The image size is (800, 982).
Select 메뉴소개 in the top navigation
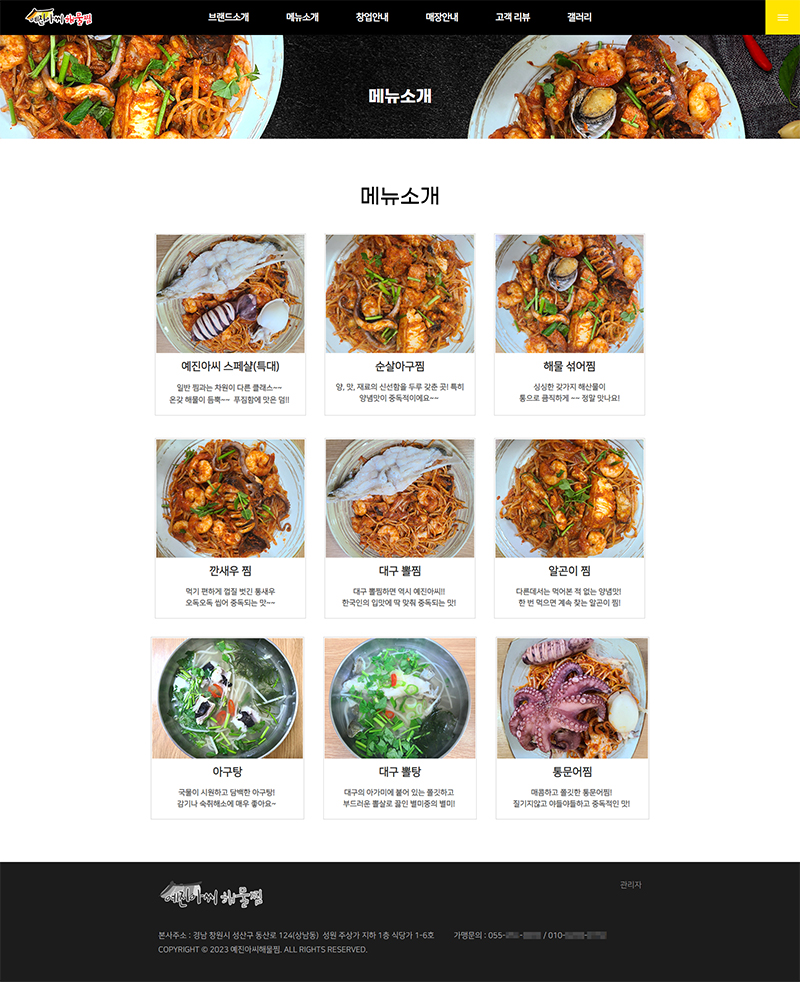coord(302,18)
